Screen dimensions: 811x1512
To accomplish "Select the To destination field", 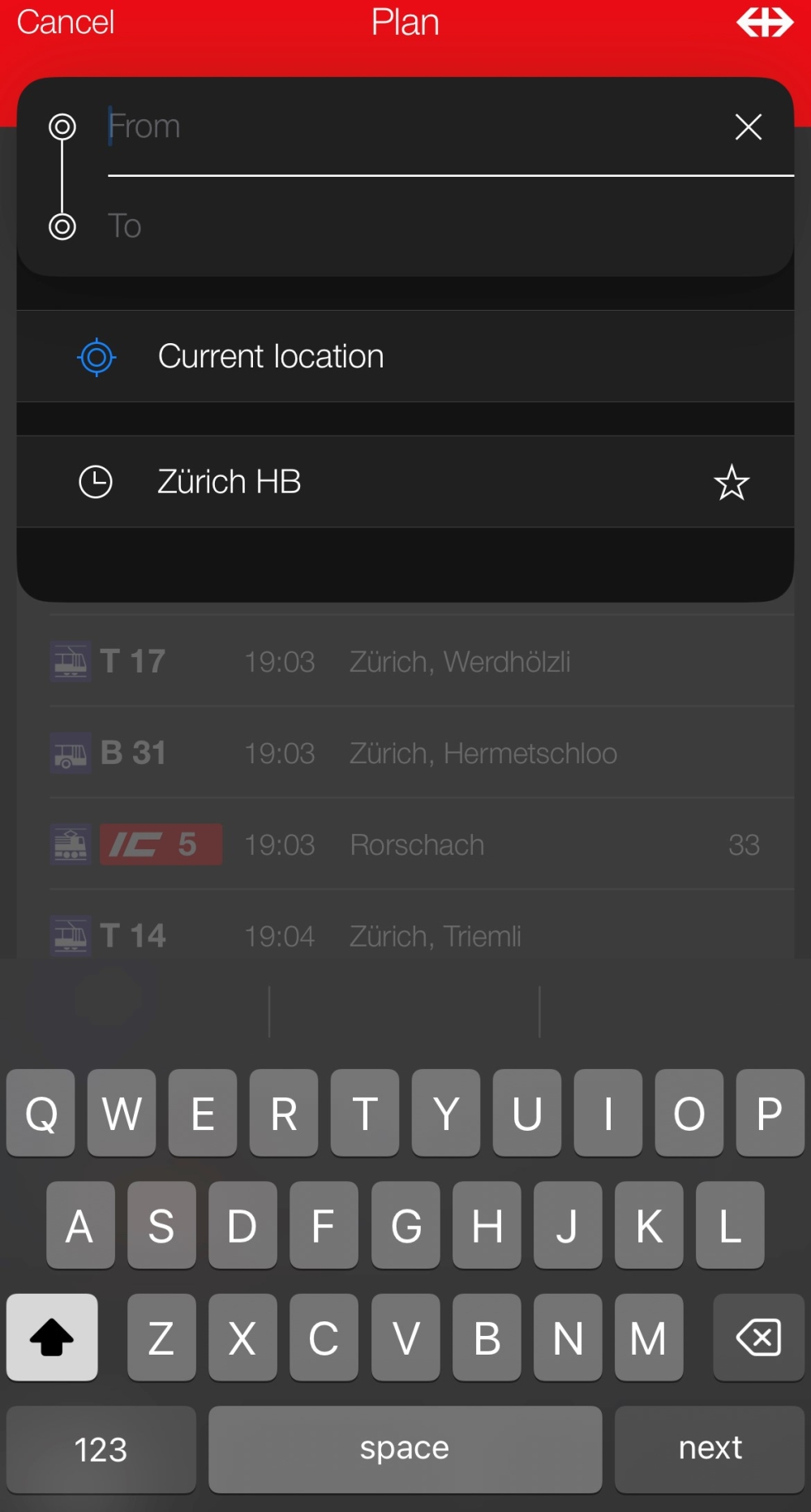I will coord(405,226).
